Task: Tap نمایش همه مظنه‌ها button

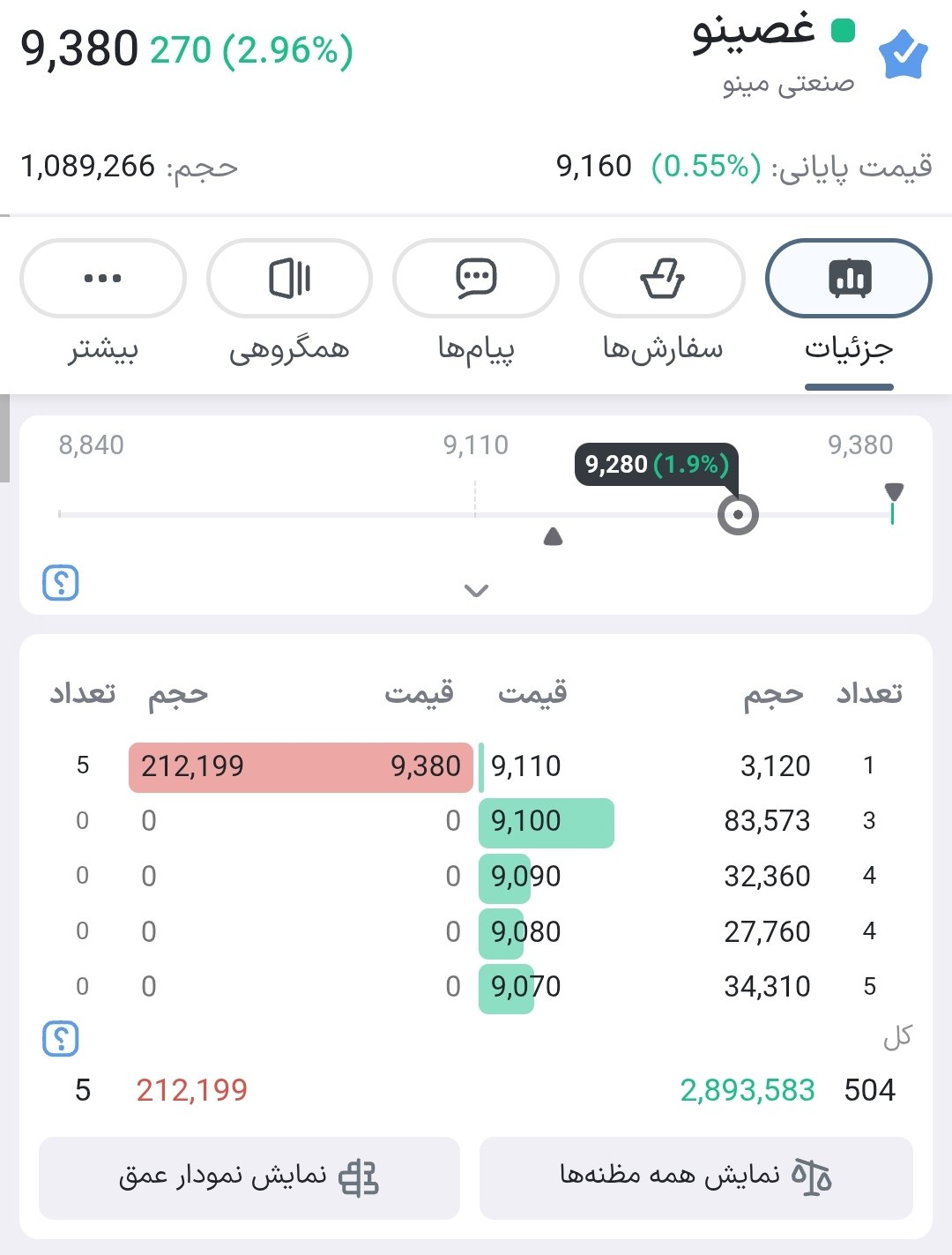Action: point(695,1177)
